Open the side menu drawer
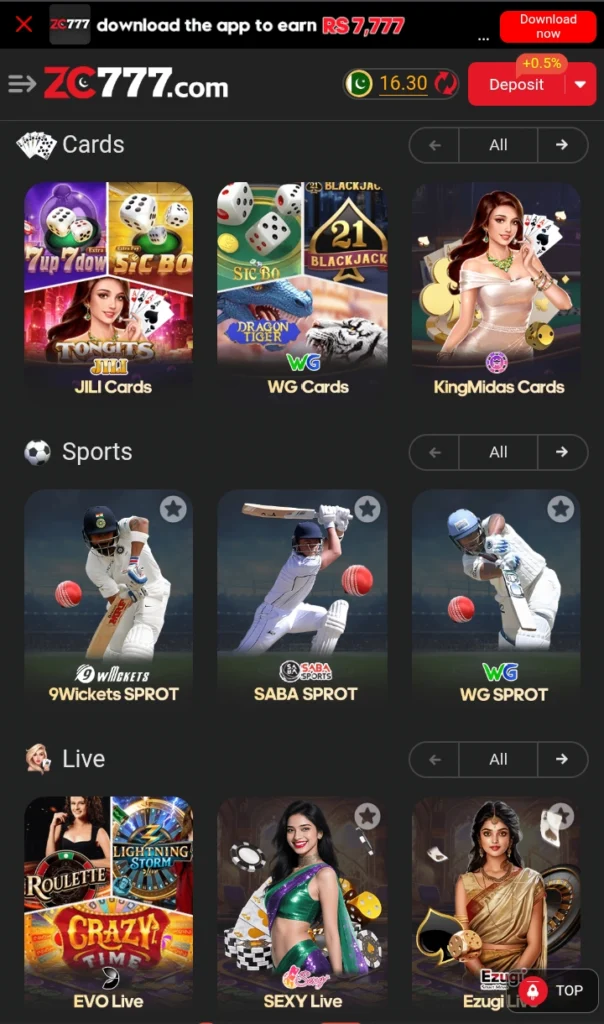The image size is (604, 1024). (21, 84)
